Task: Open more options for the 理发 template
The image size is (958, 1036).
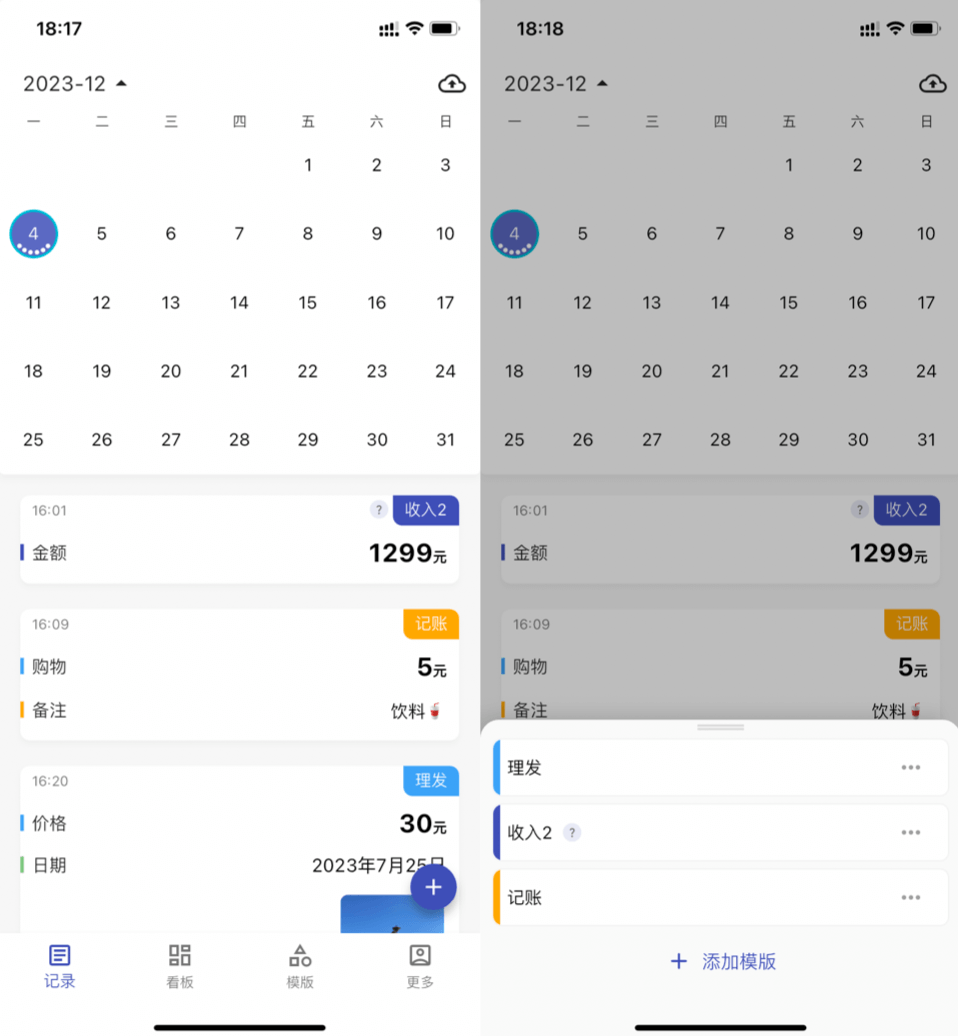Action: point(910,768)
